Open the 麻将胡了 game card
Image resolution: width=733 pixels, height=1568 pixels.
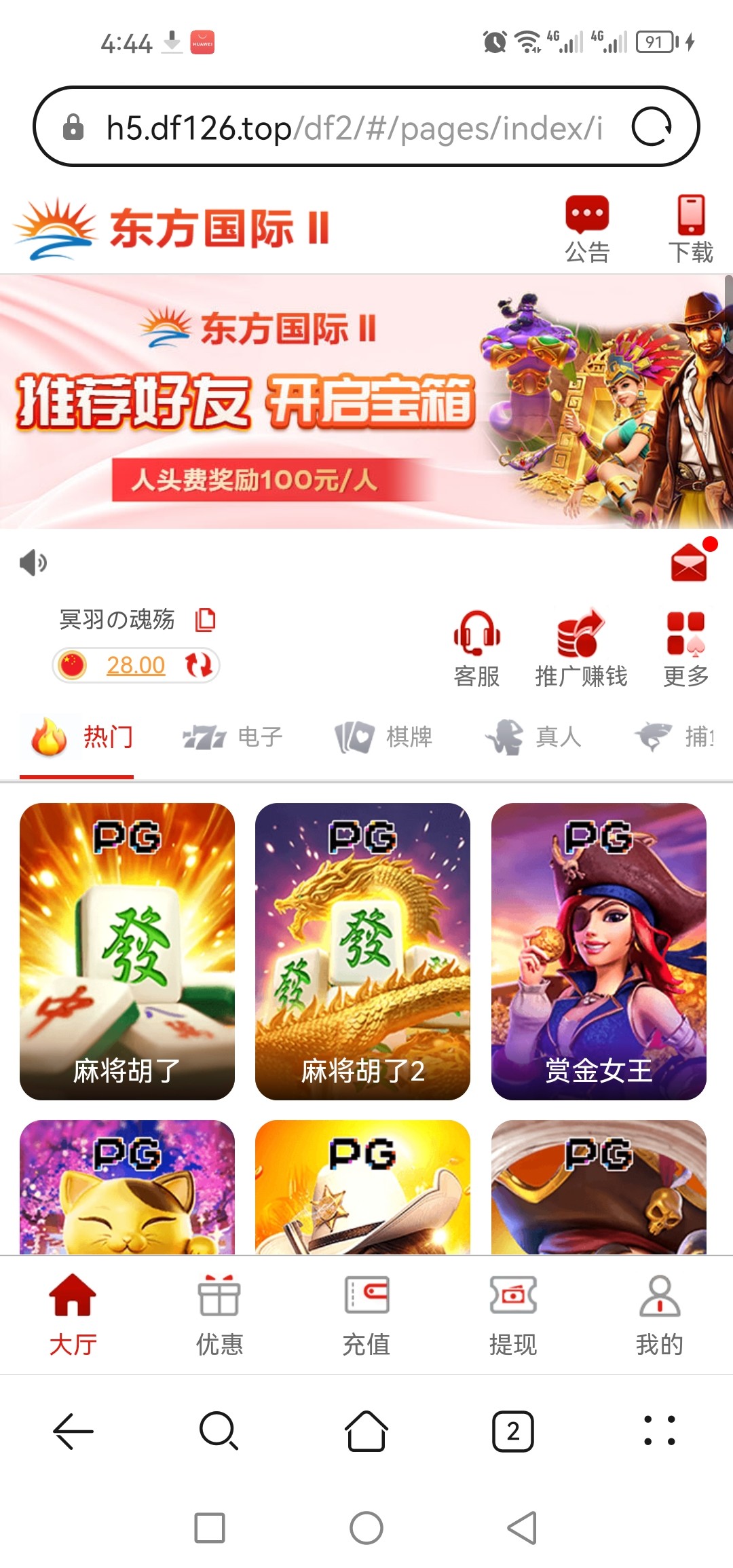coord(127,950)
